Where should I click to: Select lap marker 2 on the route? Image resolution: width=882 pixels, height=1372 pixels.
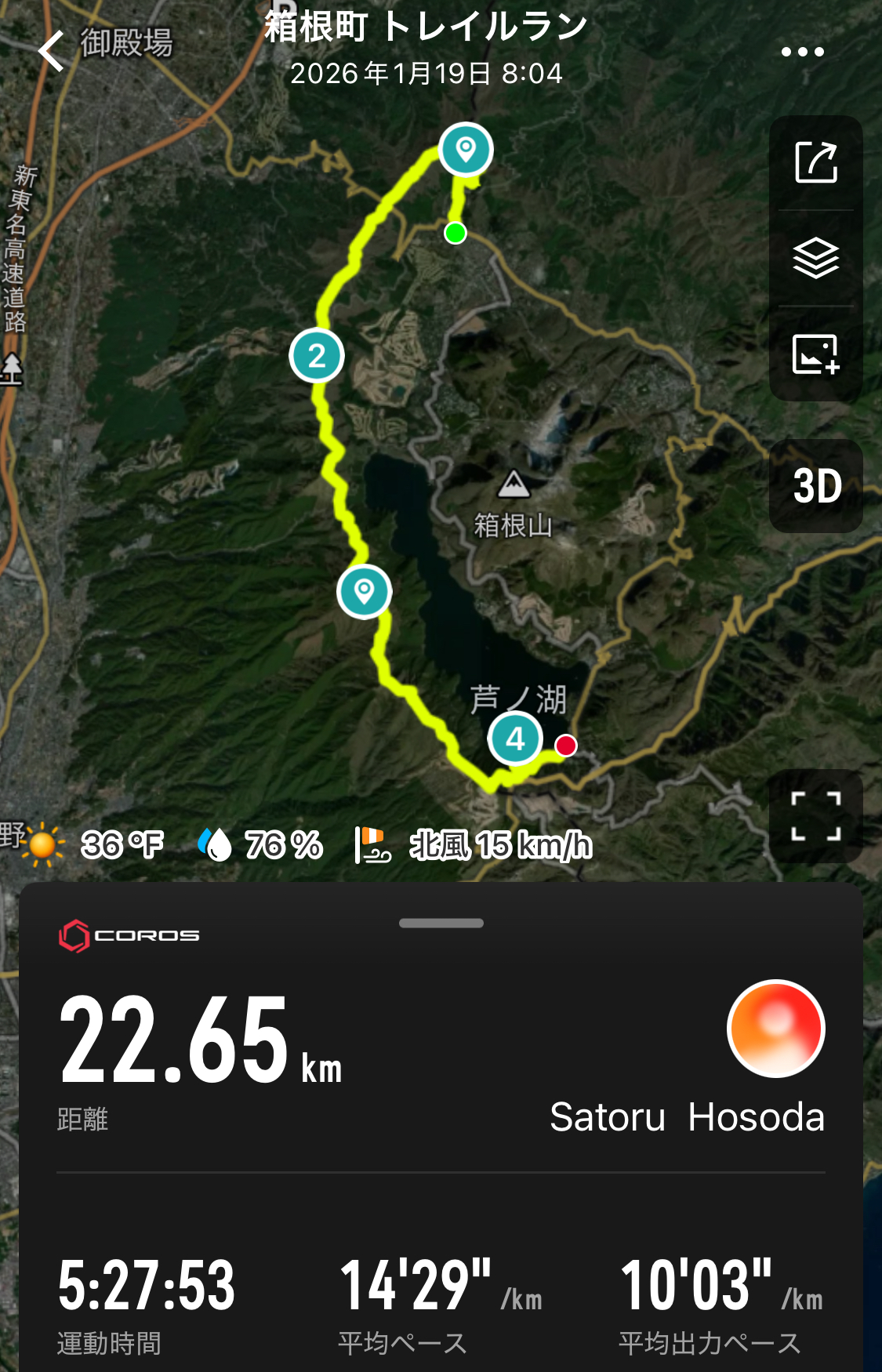pyautogui.click(x=317, y=356)
